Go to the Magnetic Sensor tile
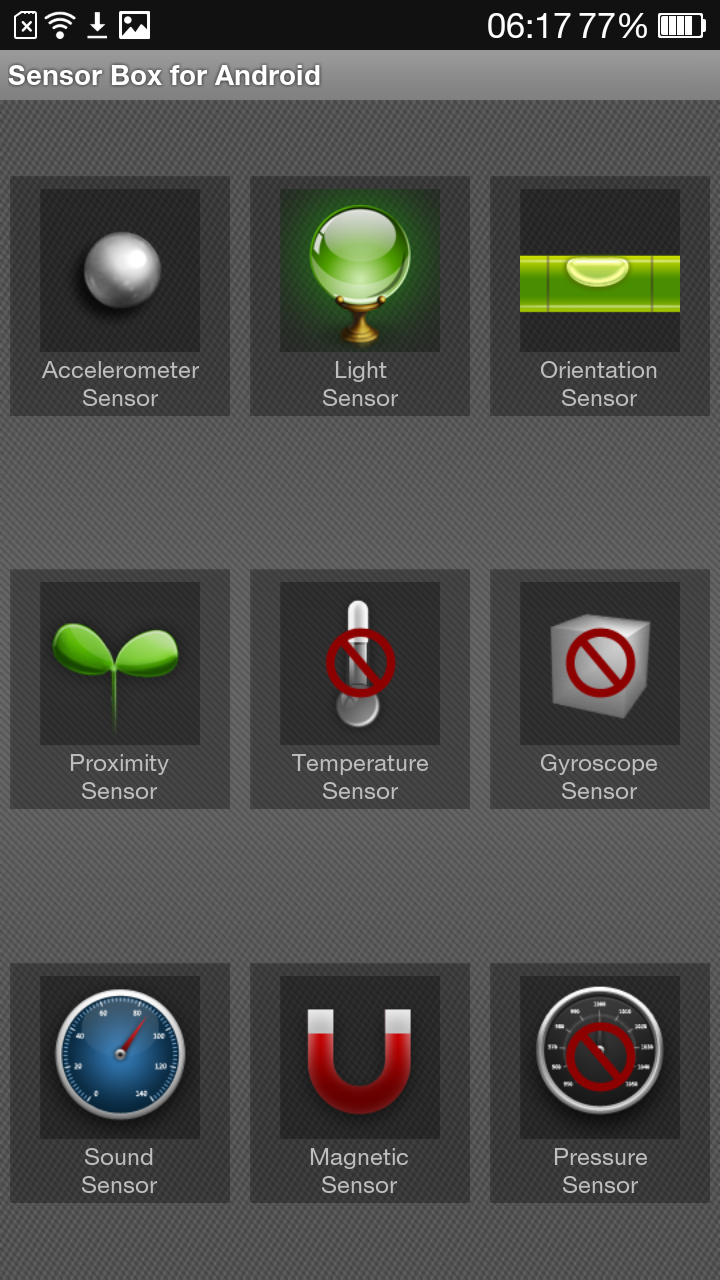Viewport: 720px width, 1280px height. [x=360, y=1082]
